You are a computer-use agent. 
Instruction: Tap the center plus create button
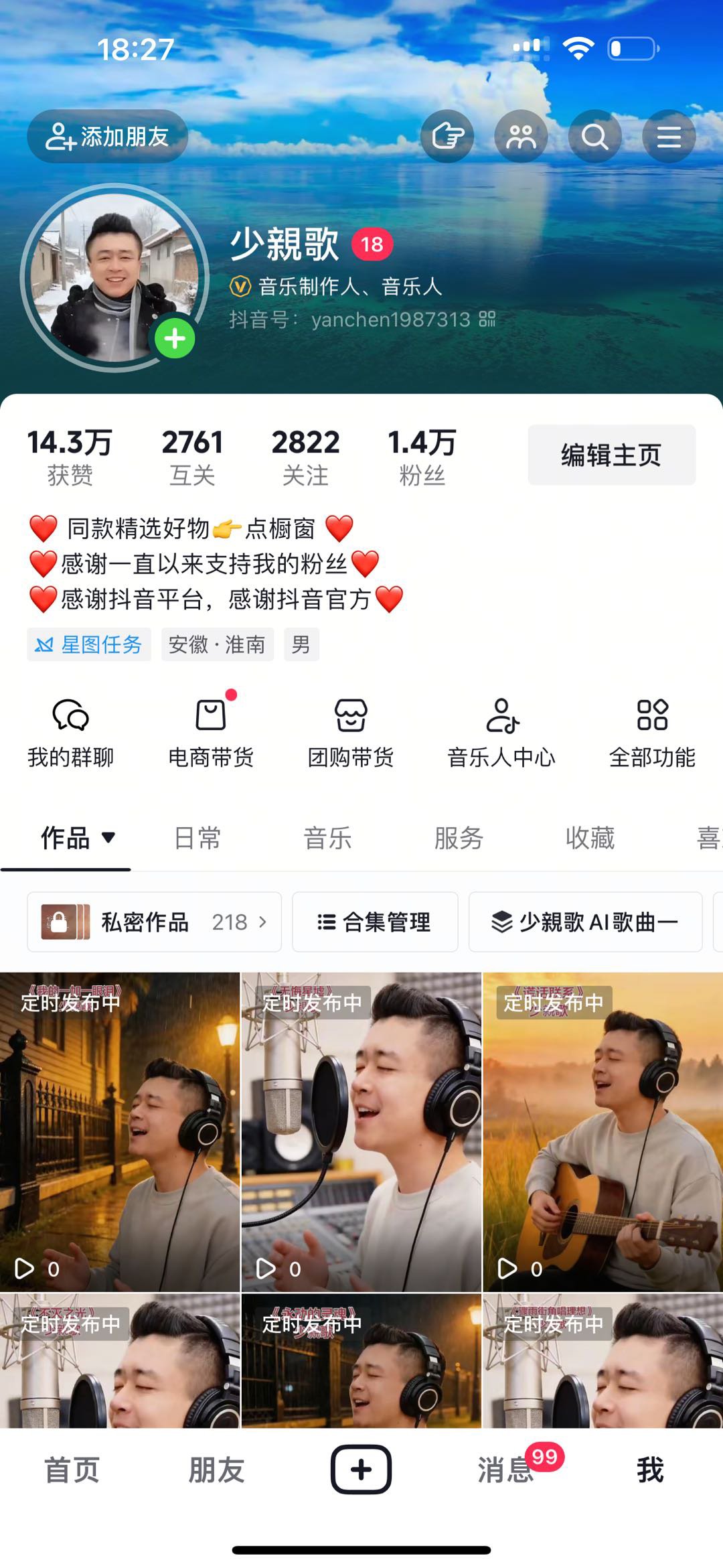point(361,1470)
